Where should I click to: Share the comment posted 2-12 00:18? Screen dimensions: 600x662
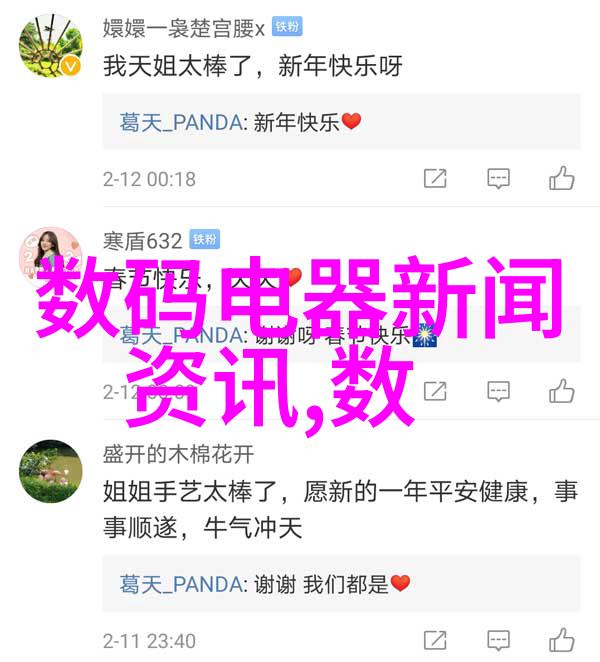pyautogui.click(x=435, y=179)
